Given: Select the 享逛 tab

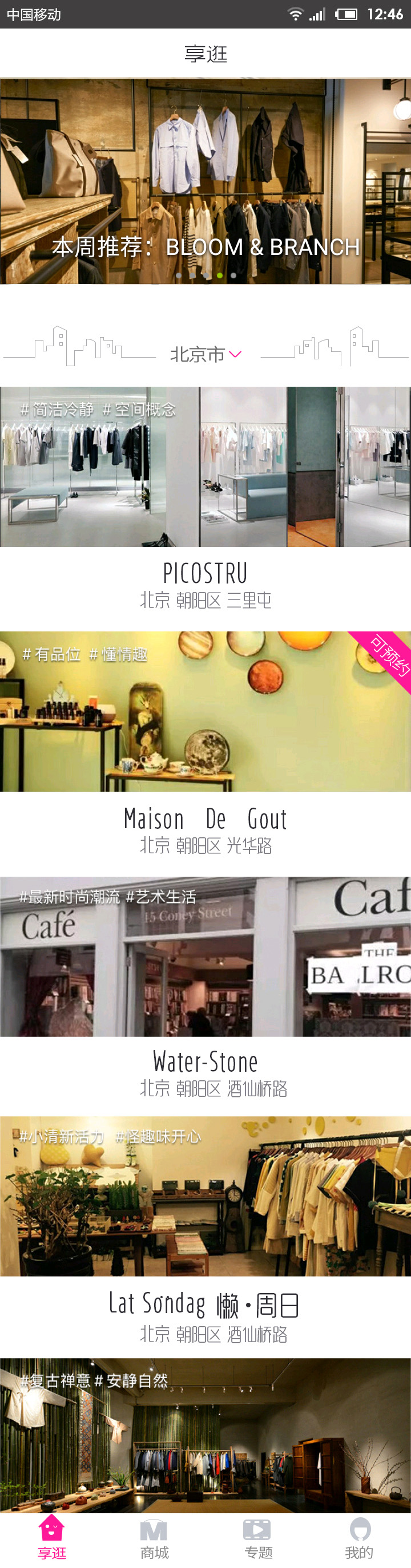Looking at the screenshot, I should (51, 1538).
